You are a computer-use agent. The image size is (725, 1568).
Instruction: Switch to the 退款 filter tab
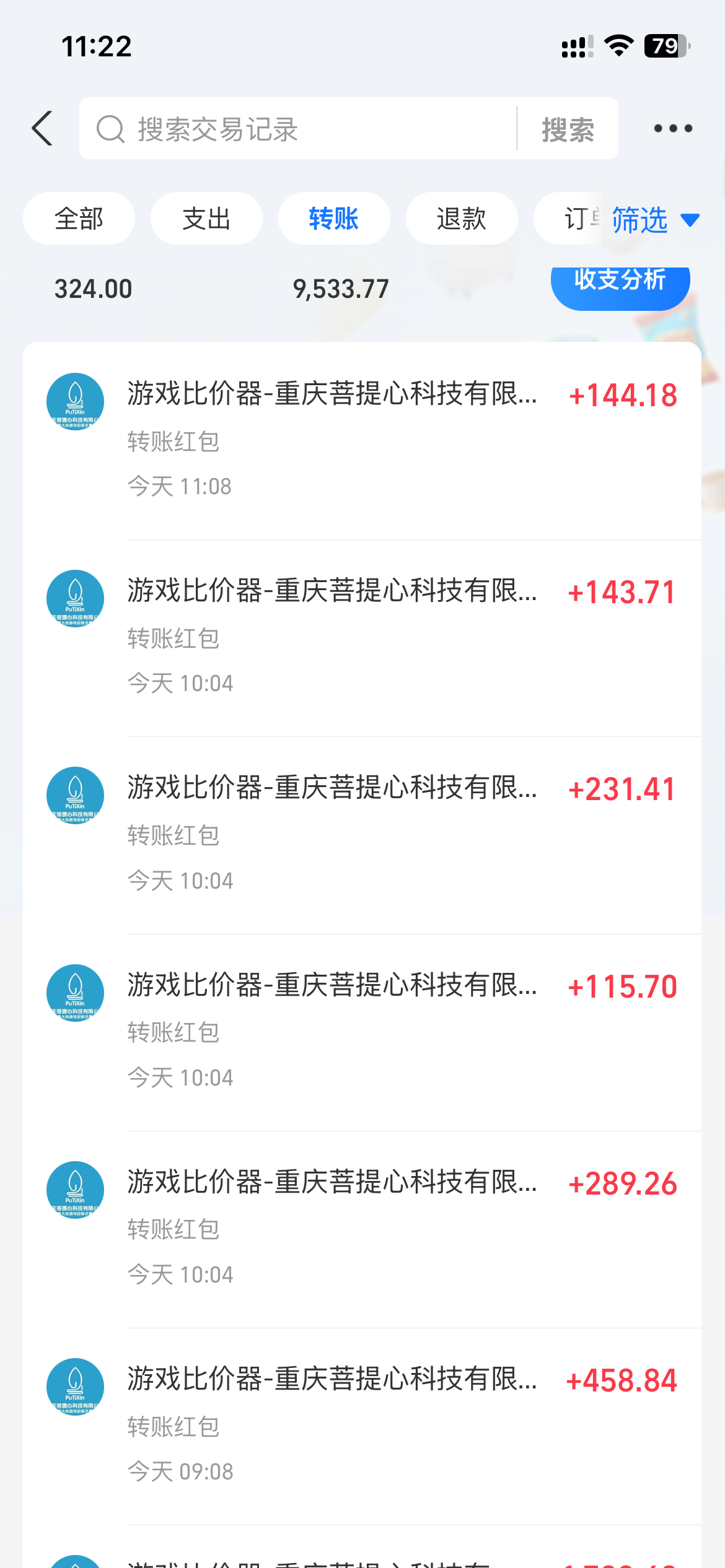coord(462,218)
